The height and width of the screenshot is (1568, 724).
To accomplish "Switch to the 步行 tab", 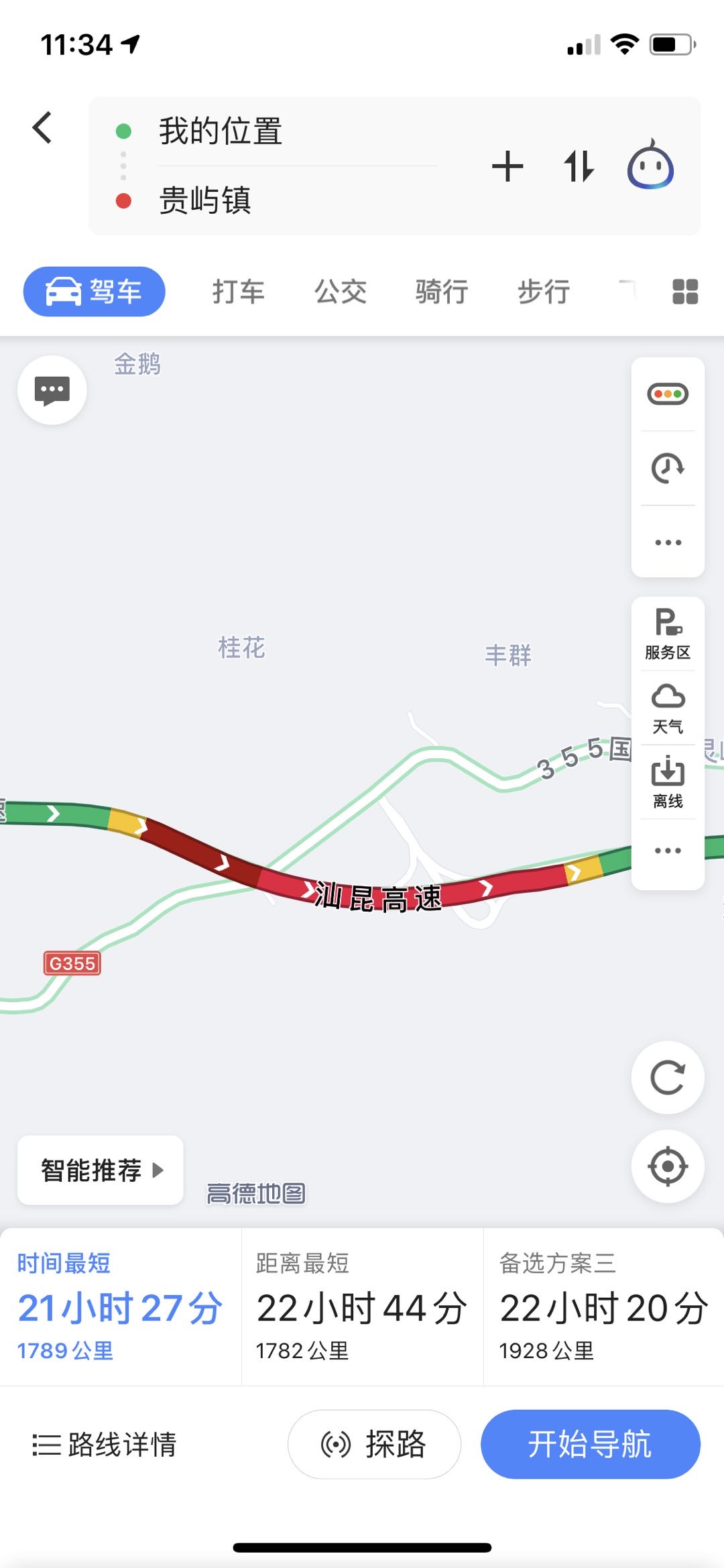I will tap(544, 292).
